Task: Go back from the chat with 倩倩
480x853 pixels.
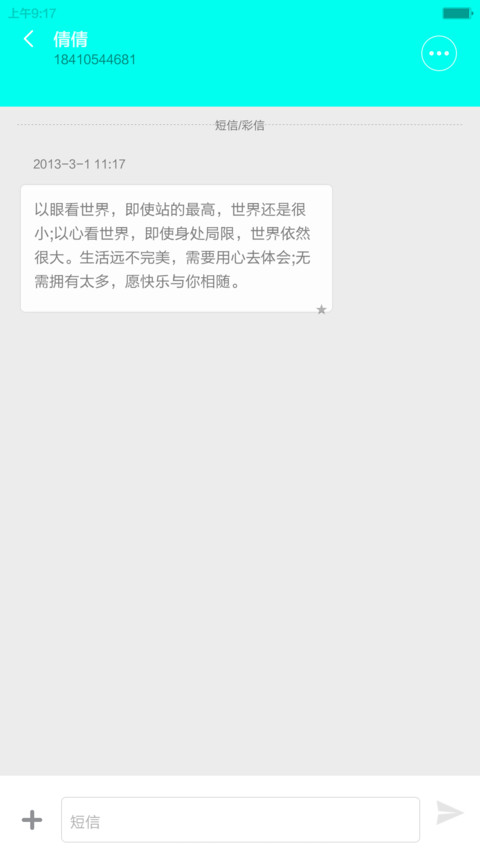Action: point(28,39)
